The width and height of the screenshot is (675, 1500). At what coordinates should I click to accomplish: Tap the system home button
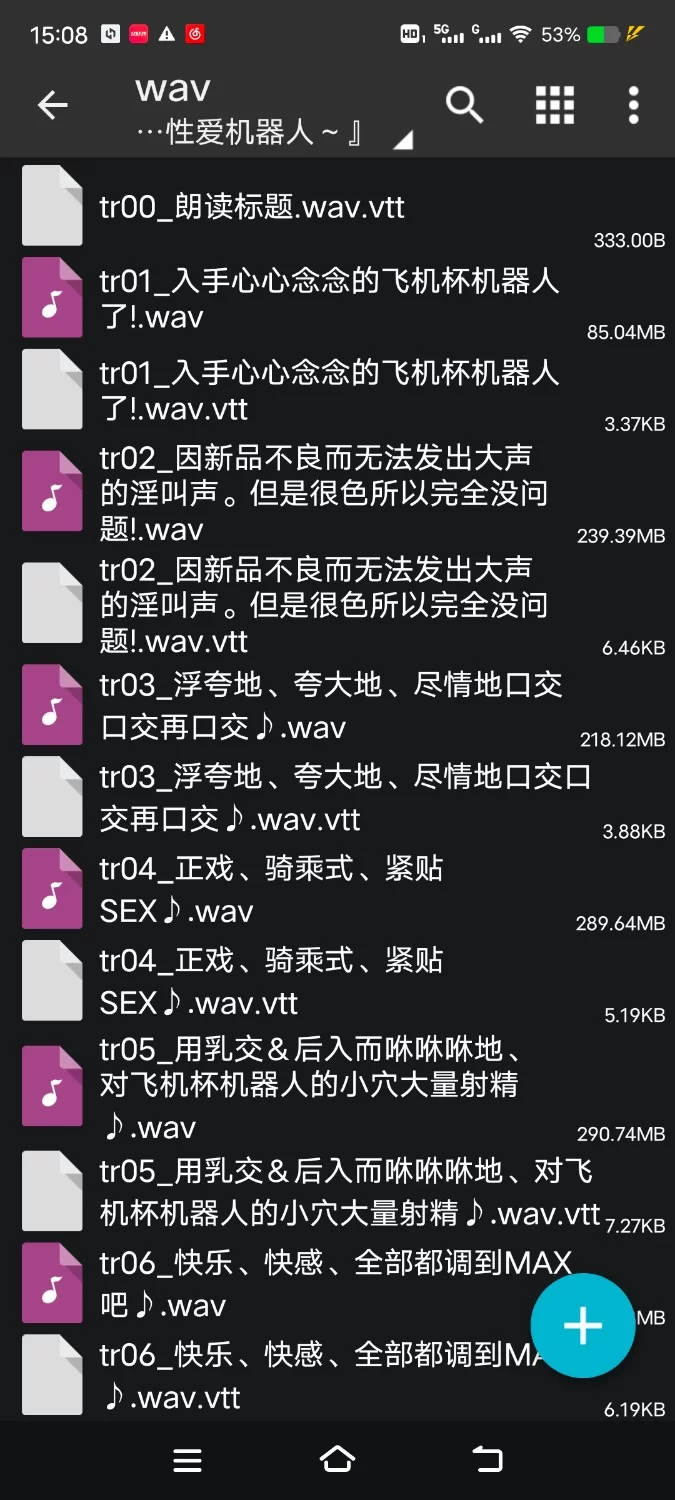(337, 1460)
